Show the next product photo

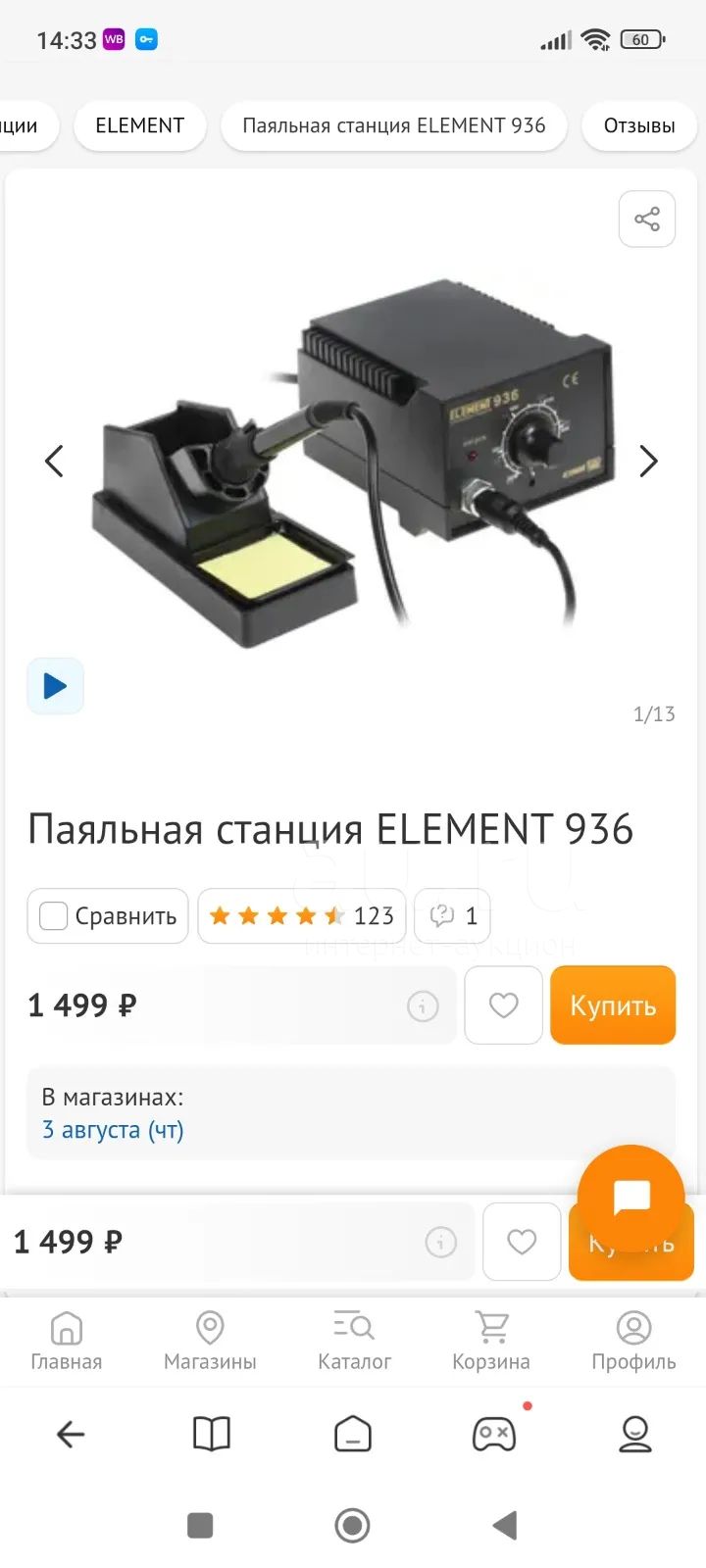(648, 461)
